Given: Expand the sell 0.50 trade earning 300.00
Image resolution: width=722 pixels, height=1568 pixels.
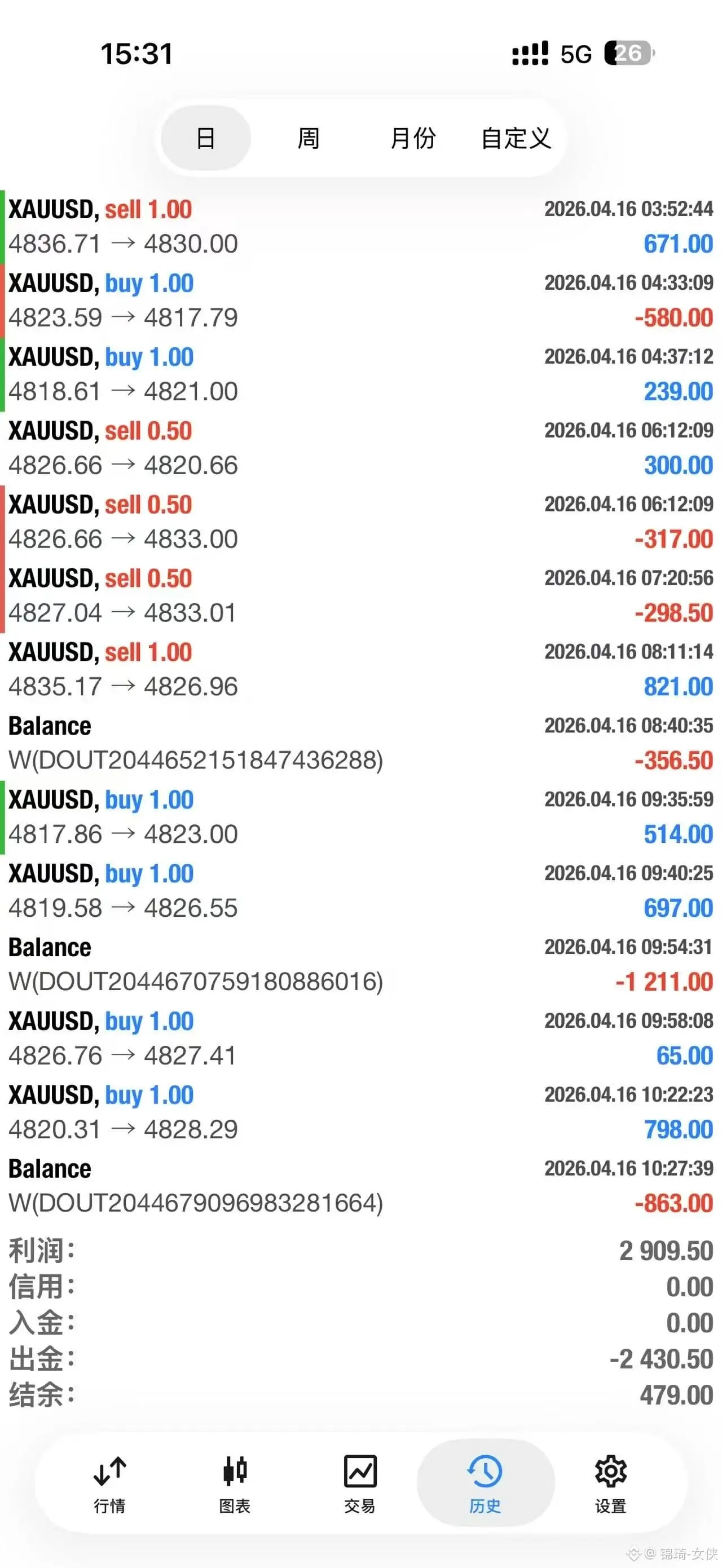Looking at the screenshot, I should [360, 448].
